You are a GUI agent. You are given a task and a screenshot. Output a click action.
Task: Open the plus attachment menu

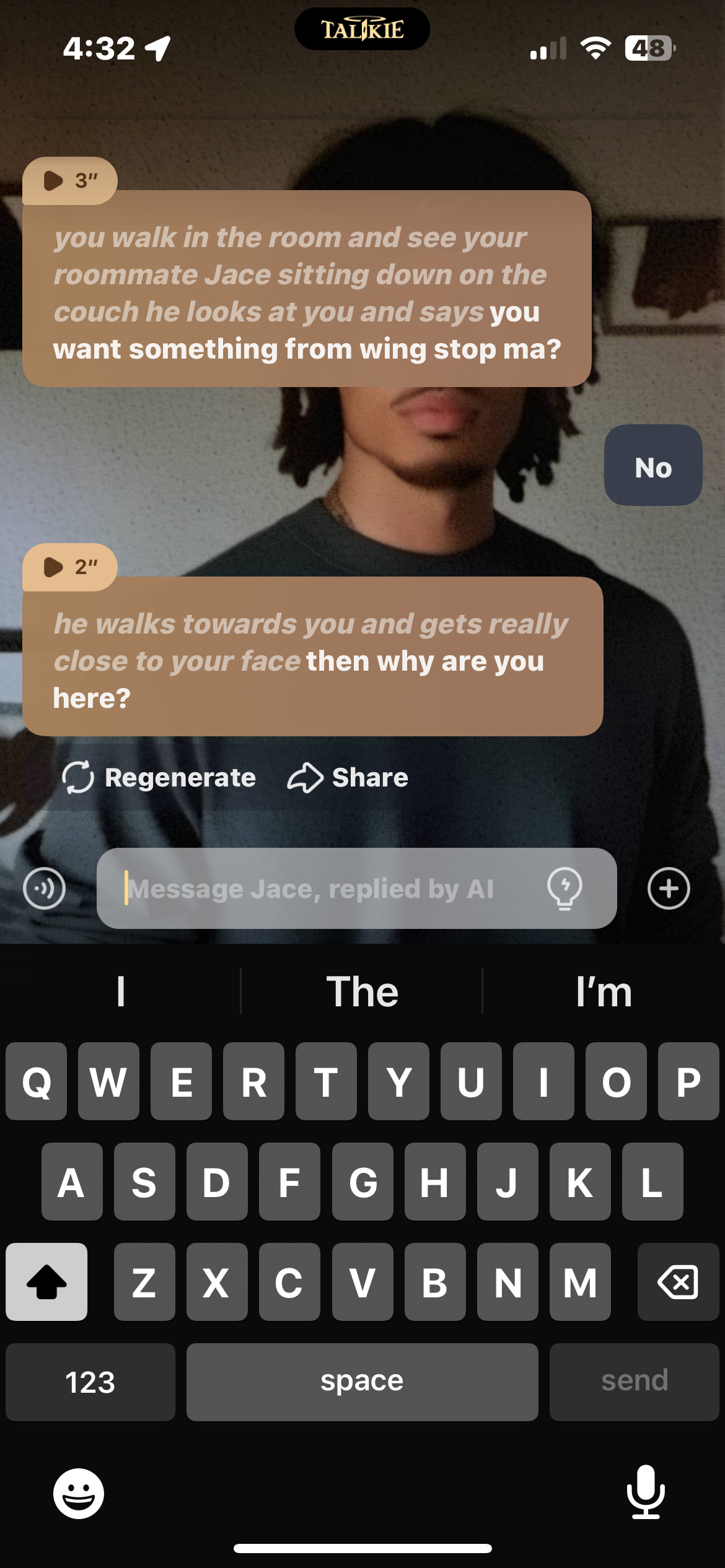668,889
